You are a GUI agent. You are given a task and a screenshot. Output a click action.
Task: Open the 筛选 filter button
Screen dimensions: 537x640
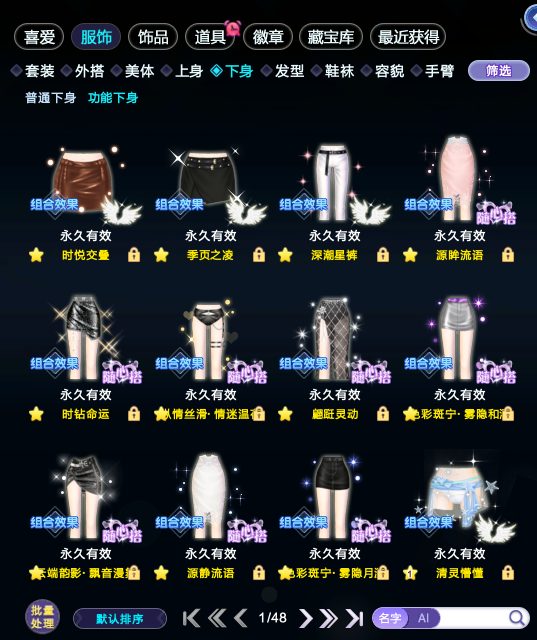pos(499,71)
